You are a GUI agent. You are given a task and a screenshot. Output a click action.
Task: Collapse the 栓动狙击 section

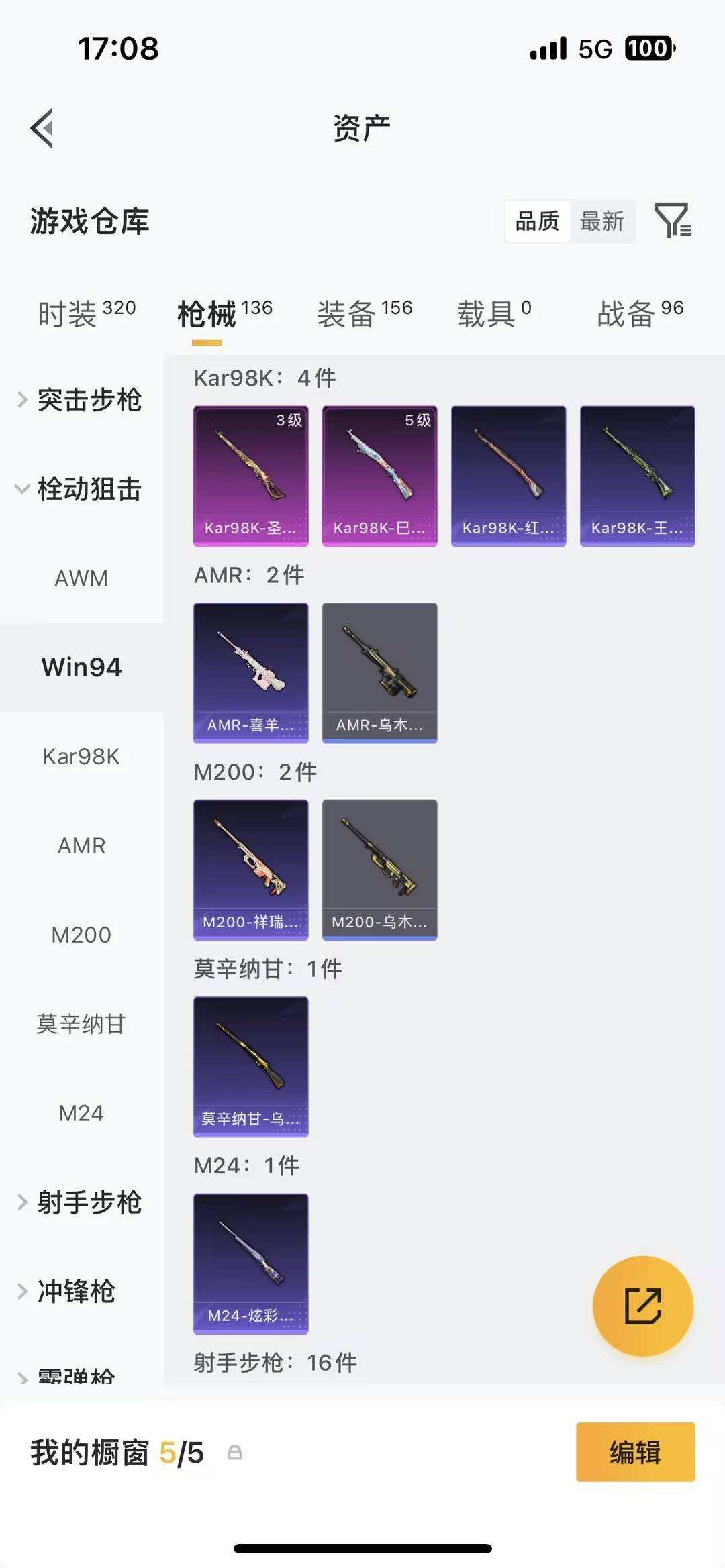pos(89,490)
